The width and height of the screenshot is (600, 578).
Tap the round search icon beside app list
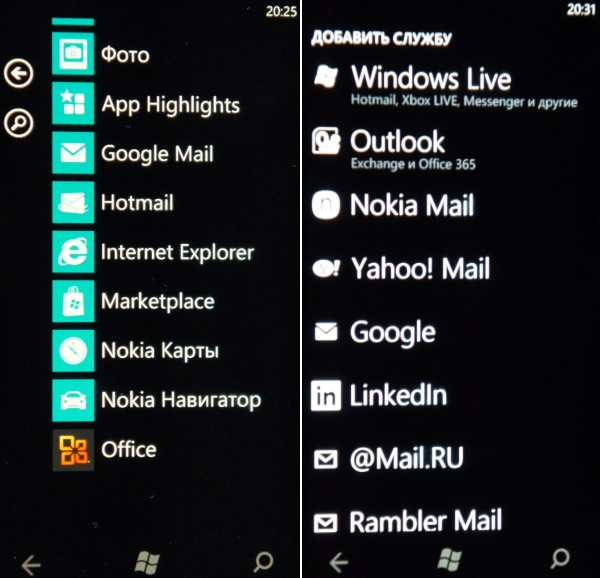tap(18, 122)
